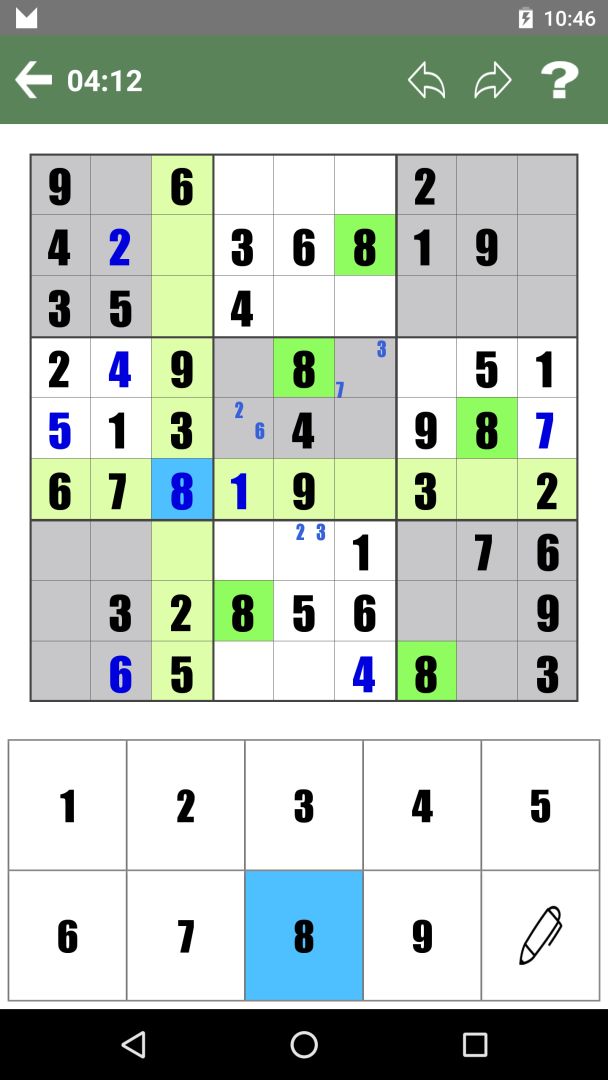Pick number 4 on the keypad

point(422,806)
